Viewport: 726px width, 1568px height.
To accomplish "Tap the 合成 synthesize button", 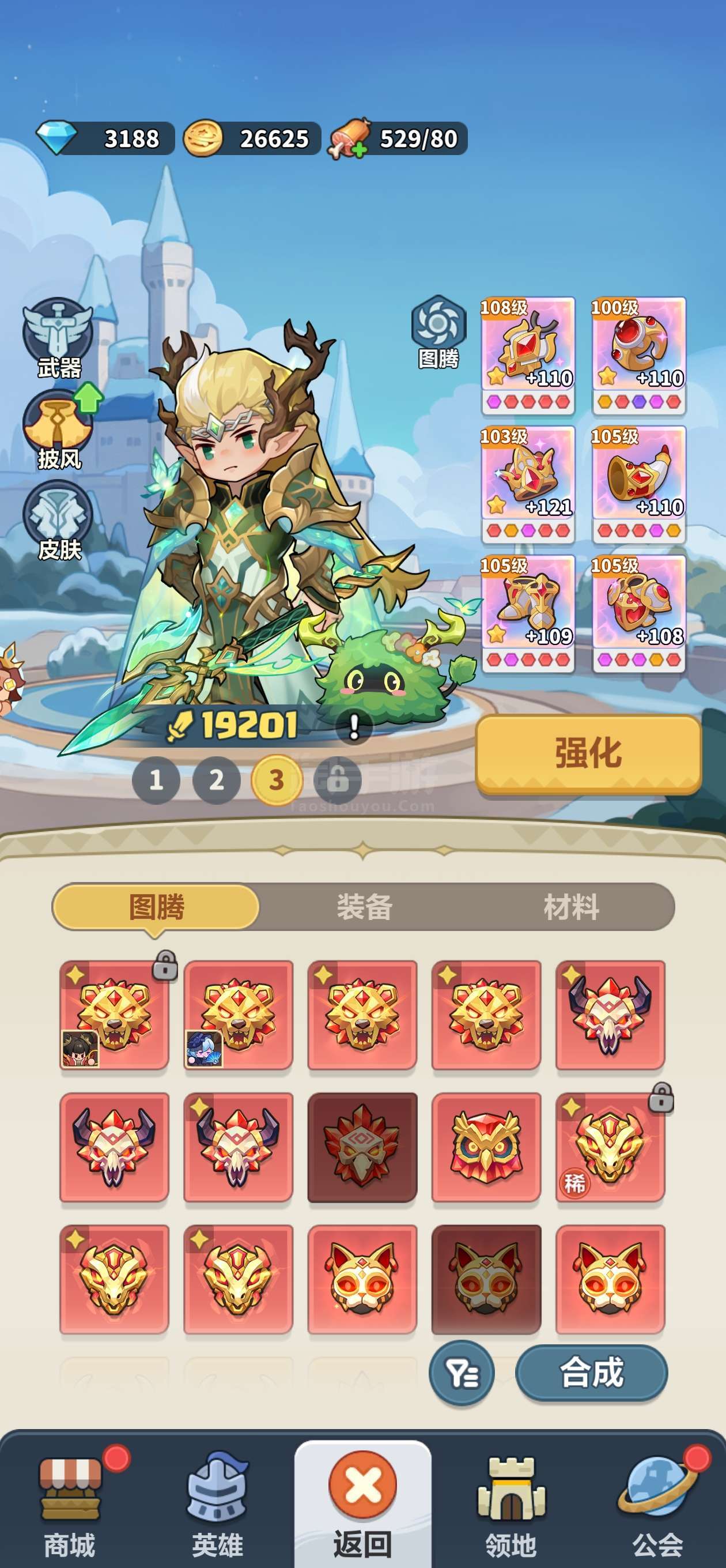I will pyautogui.click(x=592, y=1374).
